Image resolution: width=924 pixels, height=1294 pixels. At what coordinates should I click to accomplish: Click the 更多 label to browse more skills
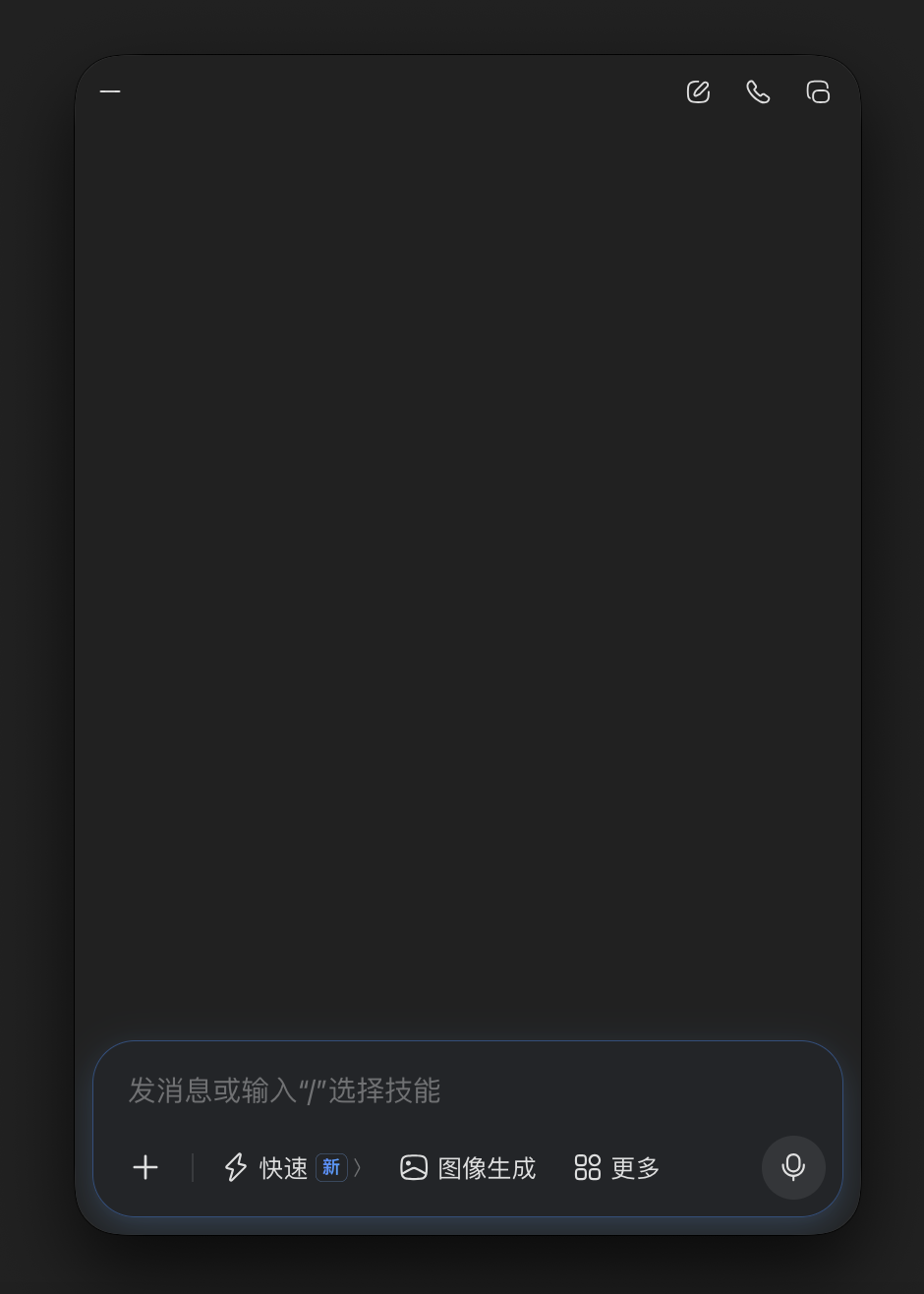coord(635,1167)
